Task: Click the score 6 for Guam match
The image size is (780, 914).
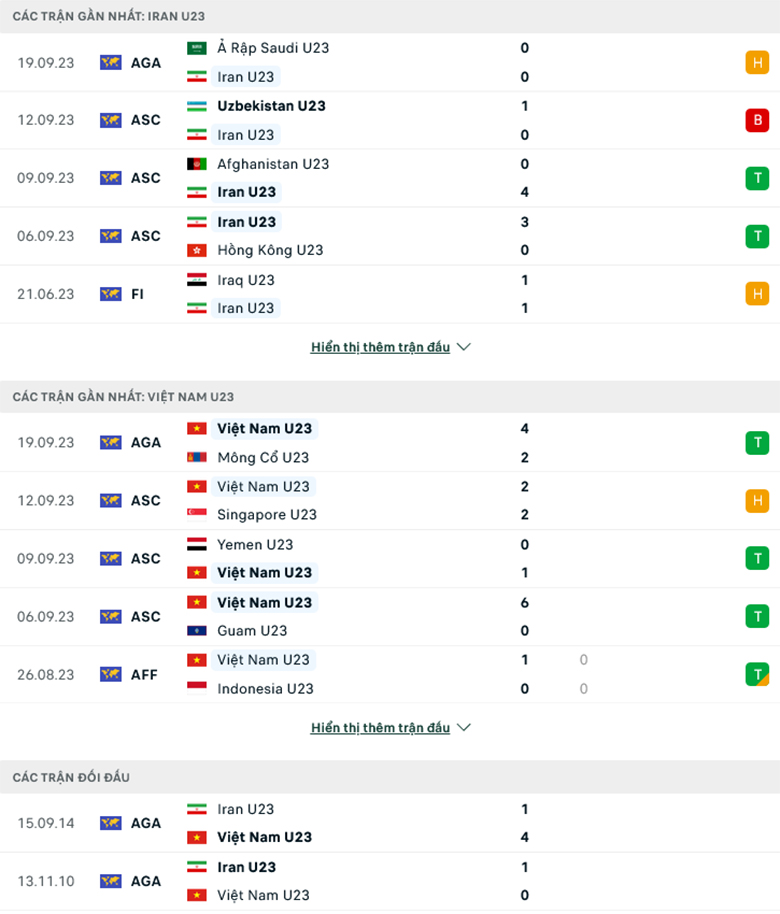Action: 524,603
